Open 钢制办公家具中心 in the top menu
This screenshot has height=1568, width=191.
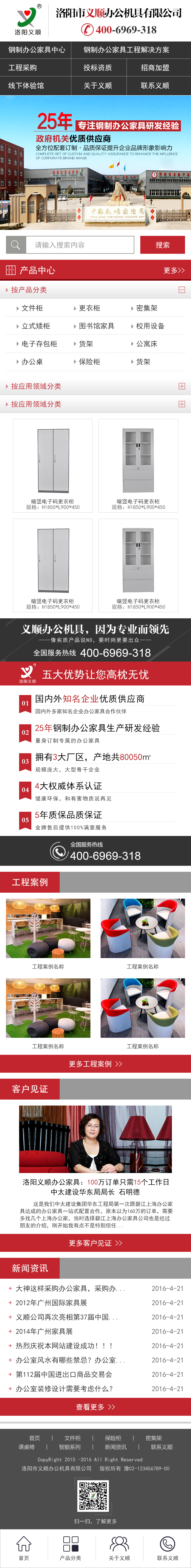(x=36, y=50)
